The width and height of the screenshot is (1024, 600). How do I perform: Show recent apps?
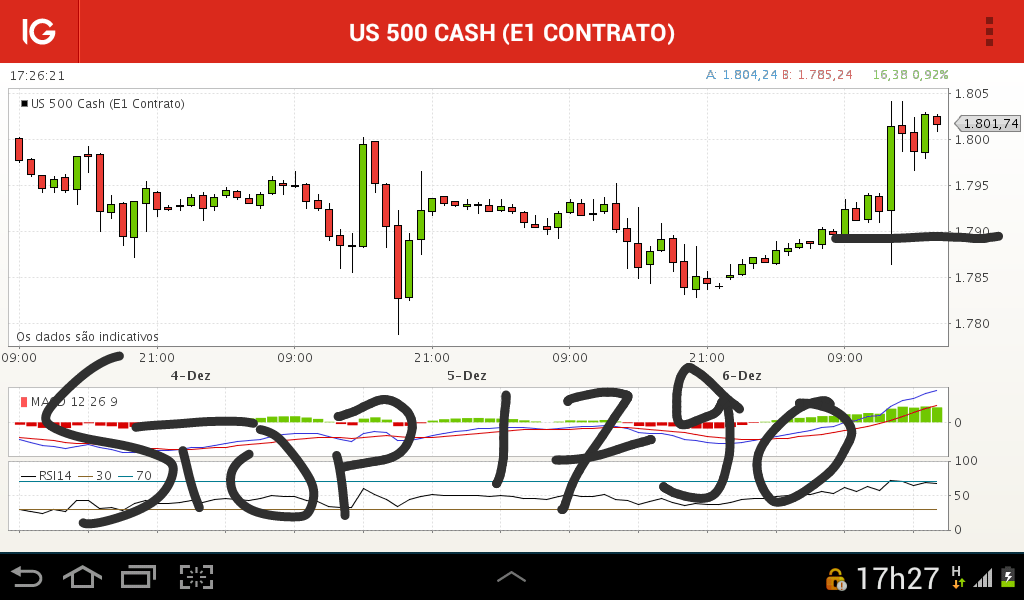click(139, 577)
